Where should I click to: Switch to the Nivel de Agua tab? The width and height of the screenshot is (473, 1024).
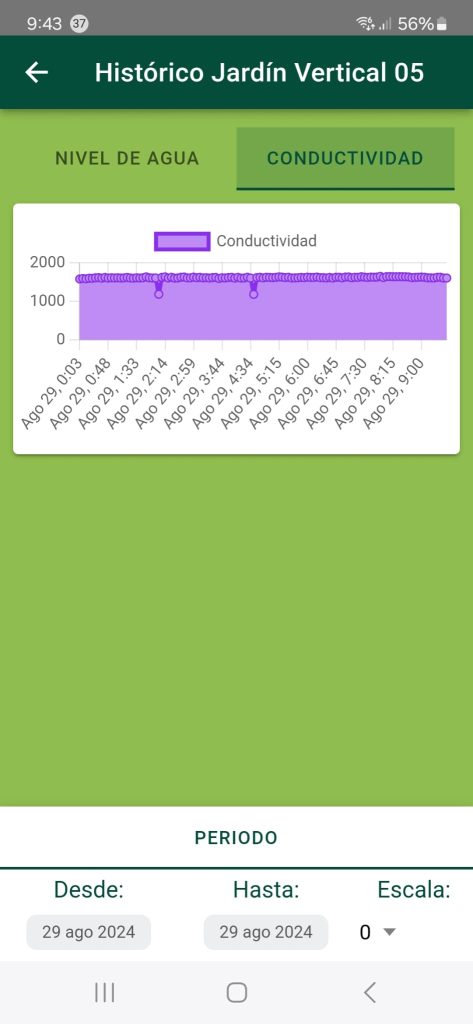pos(127,158)
